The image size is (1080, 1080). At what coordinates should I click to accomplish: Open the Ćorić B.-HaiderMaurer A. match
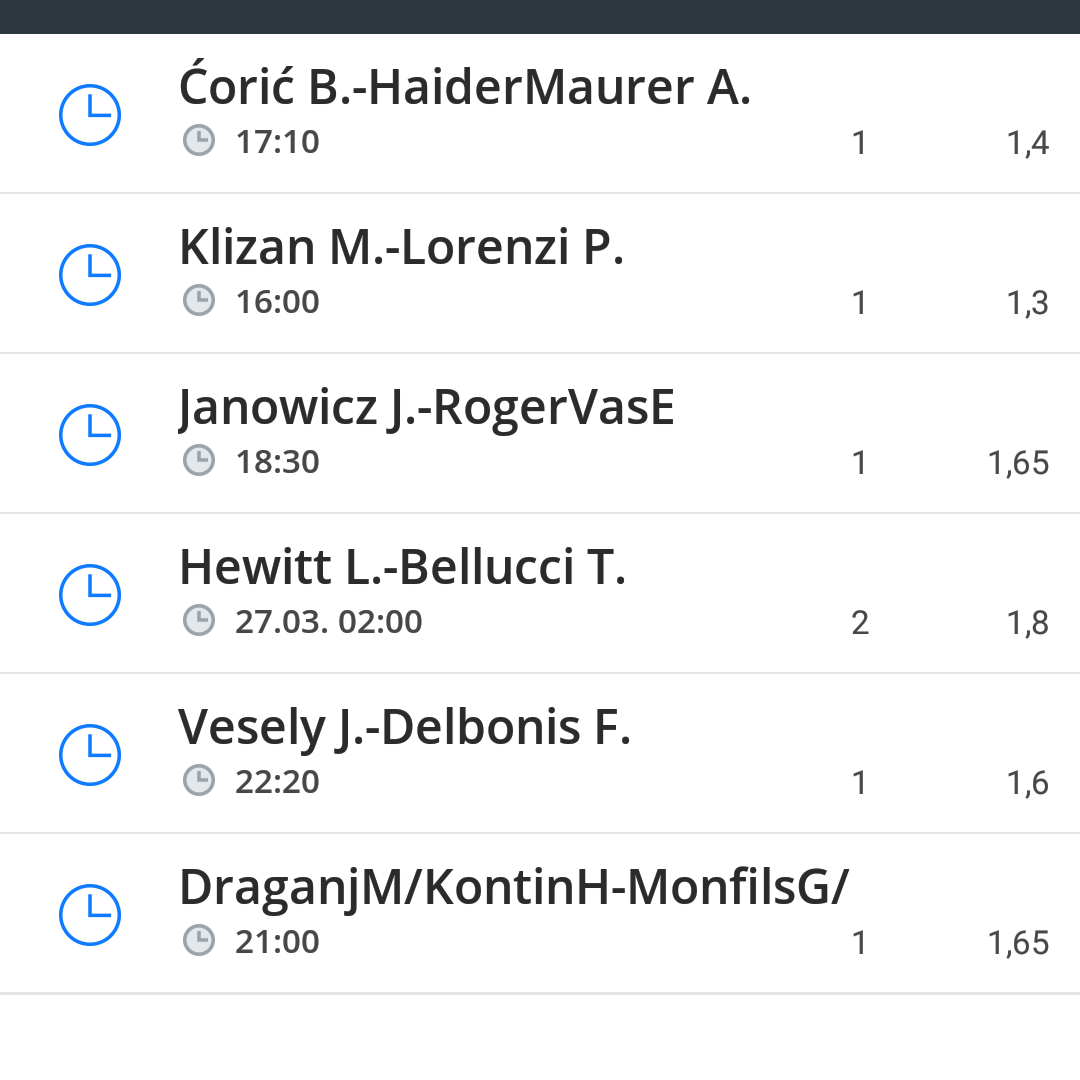click(464, 90)
